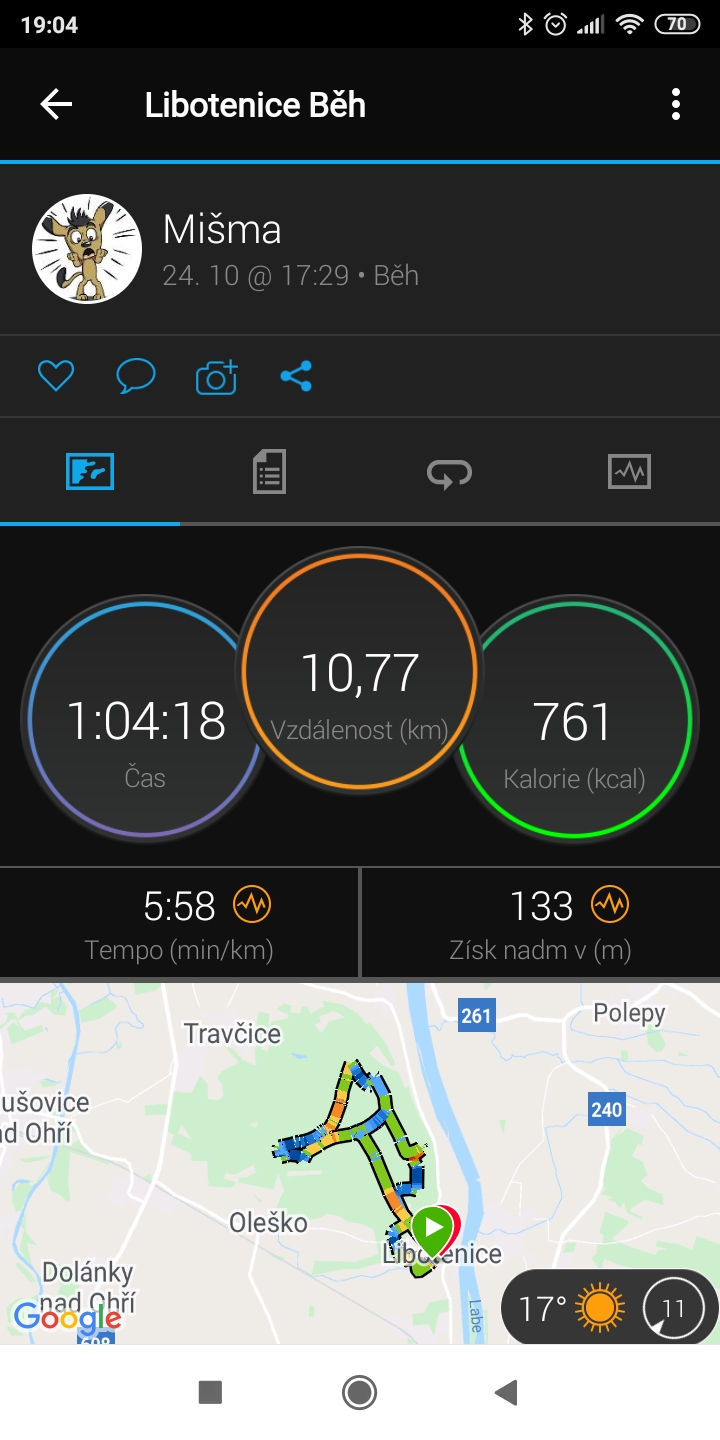Open the route map near Libotenice

360,1162
